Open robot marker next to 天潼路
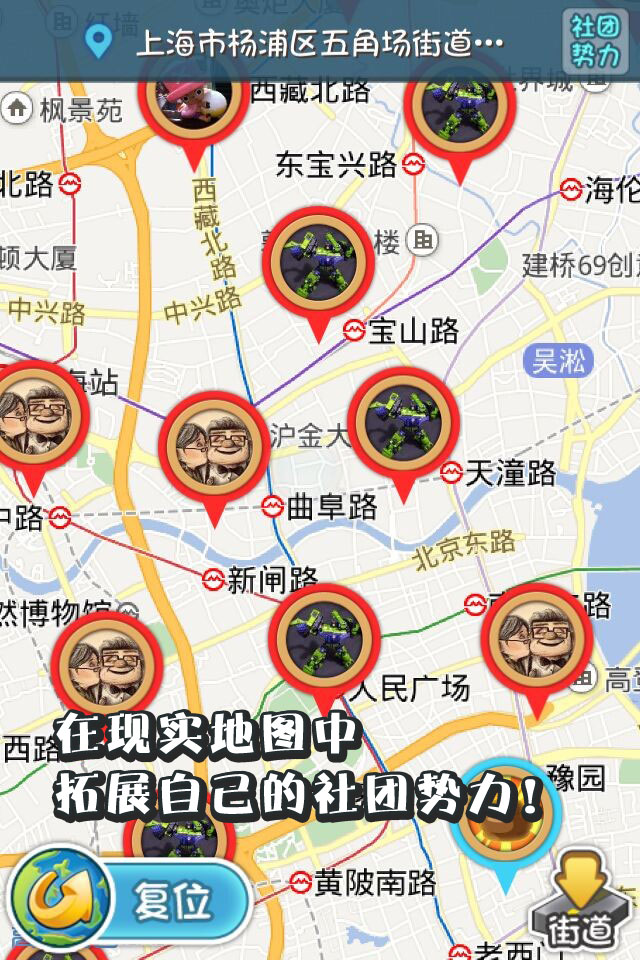 coord(403,422)
